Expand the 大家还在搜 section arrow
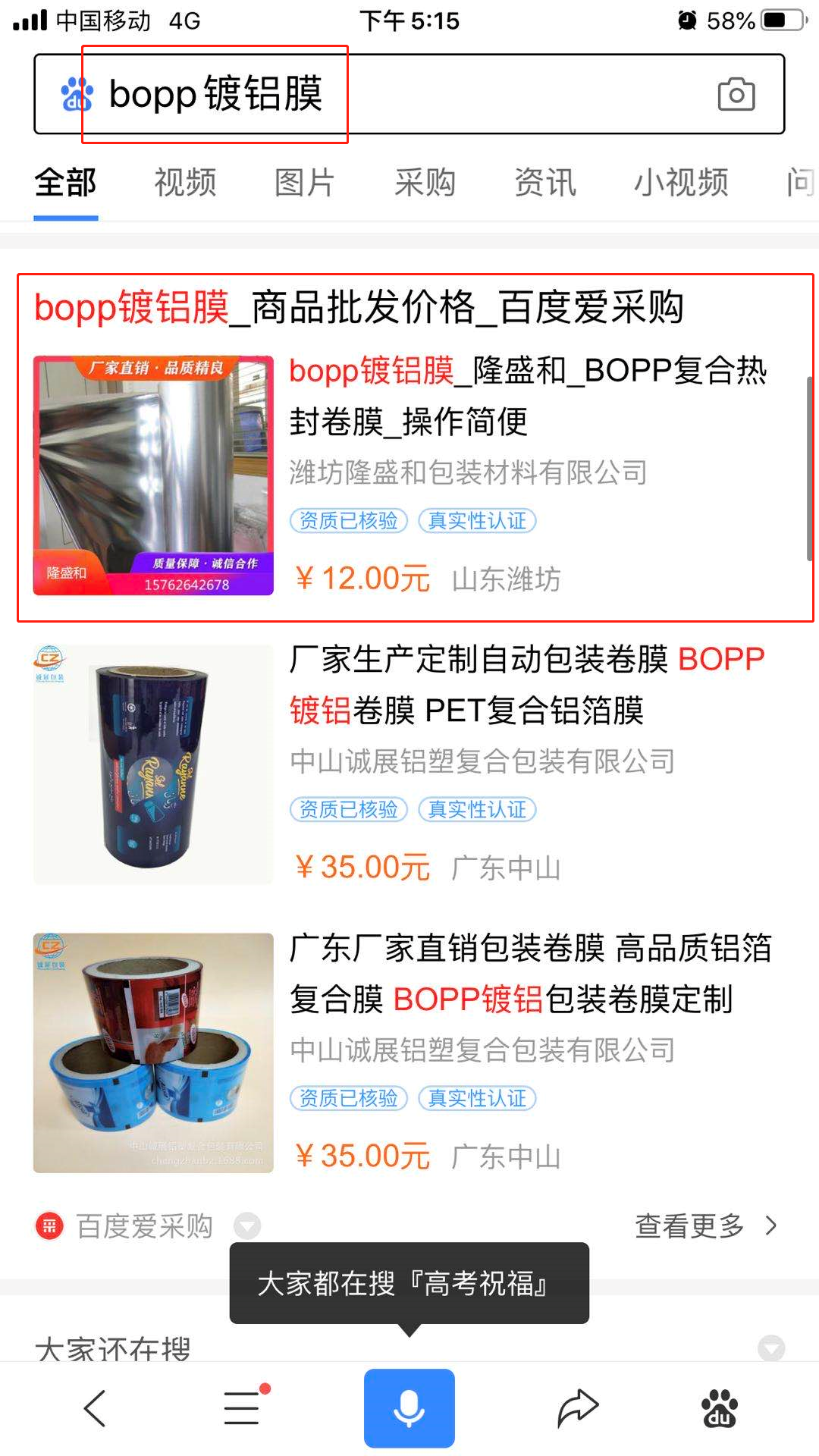 [771, 1347]
